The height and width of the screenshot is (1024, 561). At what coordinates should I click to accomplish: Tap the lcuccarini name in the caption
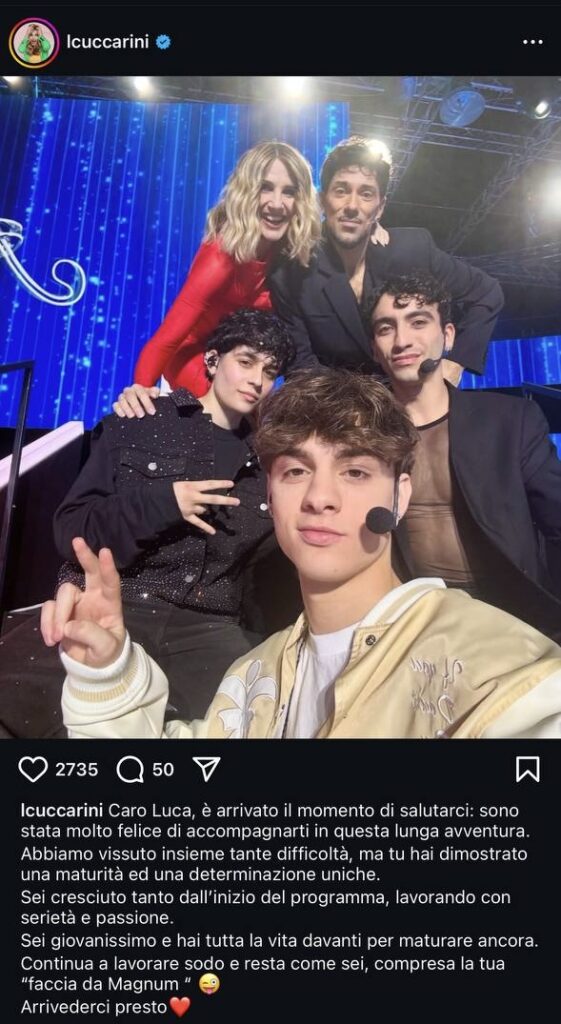click(61, 810)
